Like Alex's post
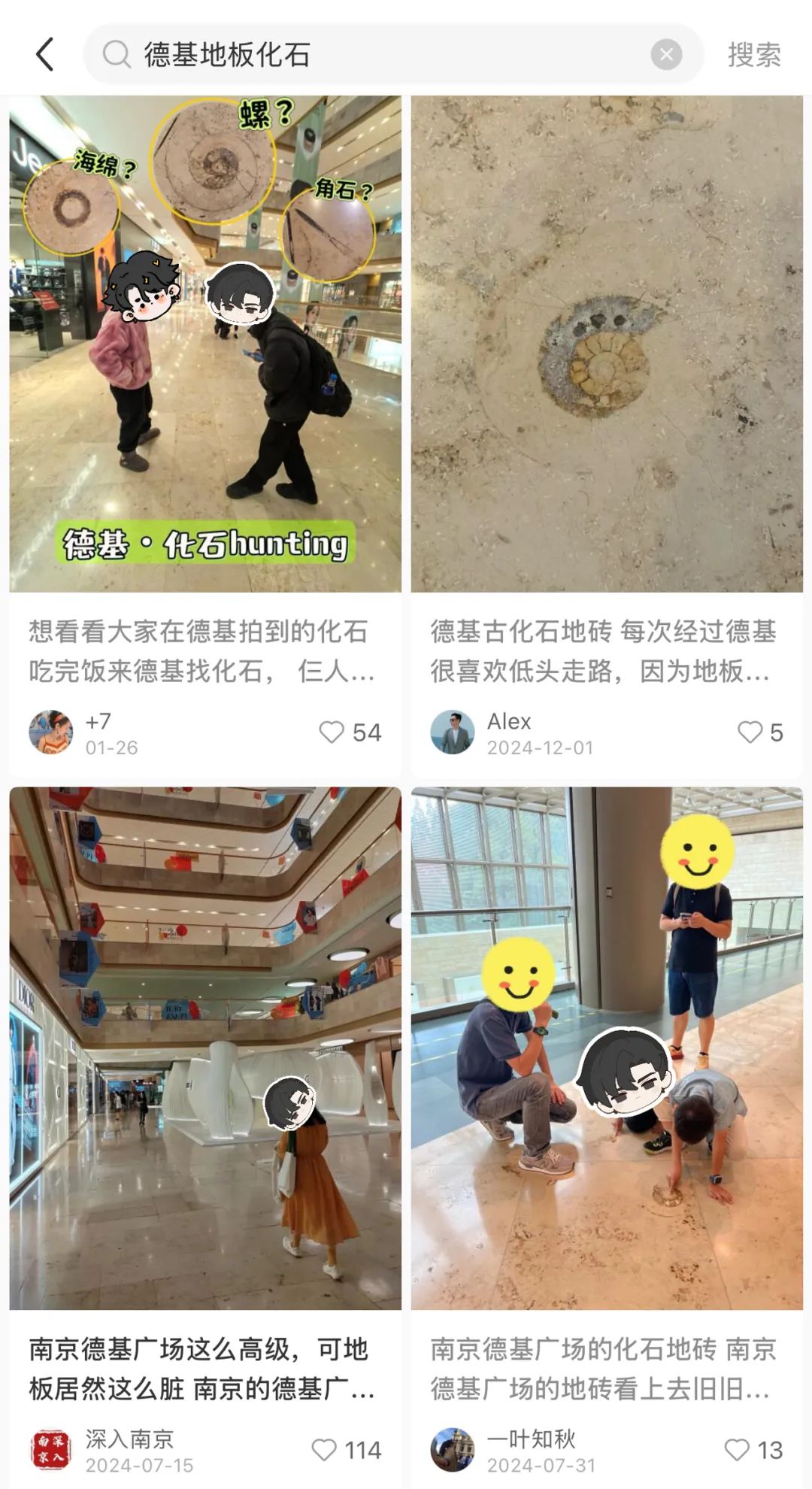The image size is (812, 1489). coord(750,732)
